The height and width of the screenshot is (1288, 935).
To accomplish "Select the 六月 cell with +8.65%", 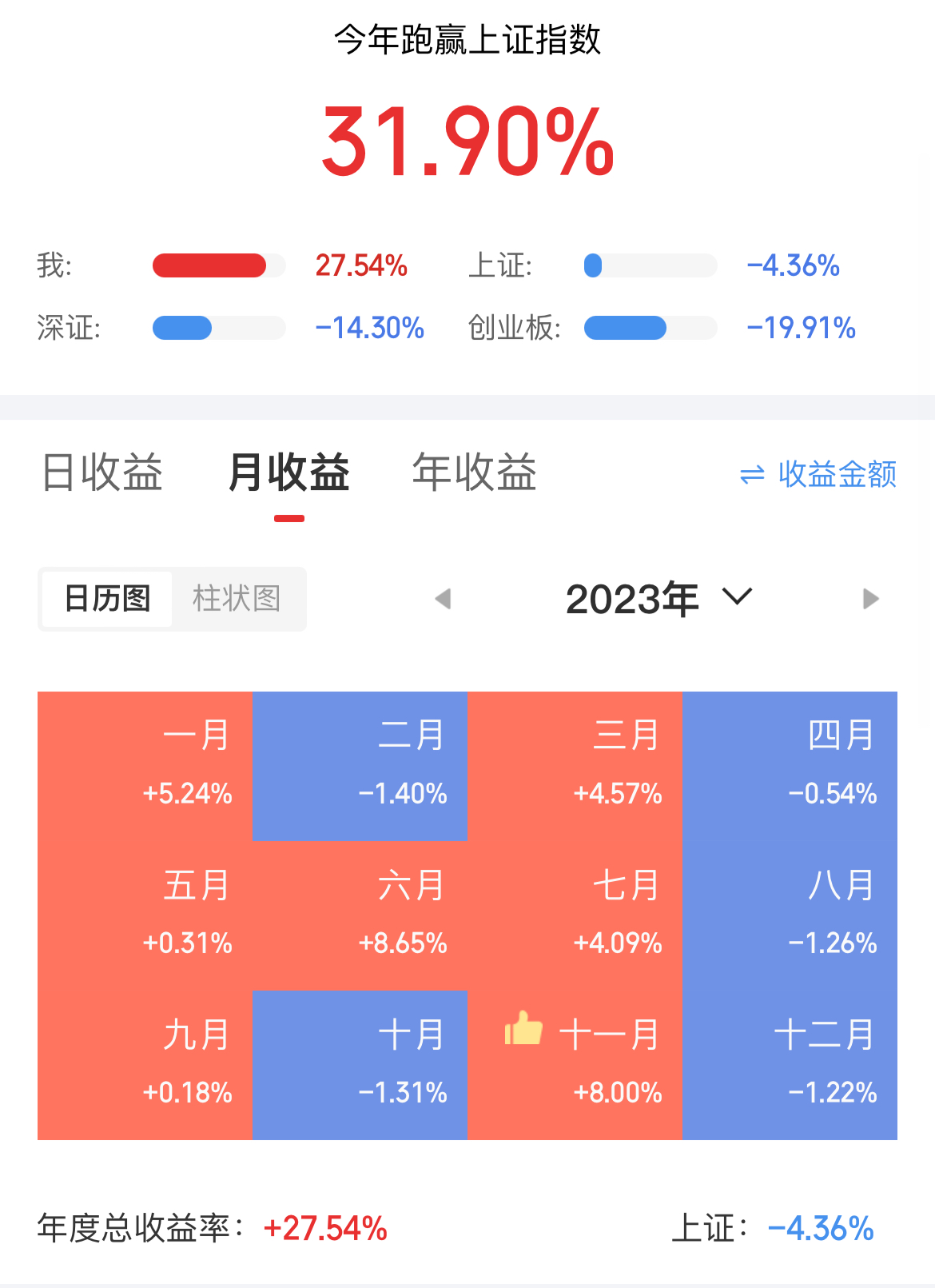I will [360, 915].
